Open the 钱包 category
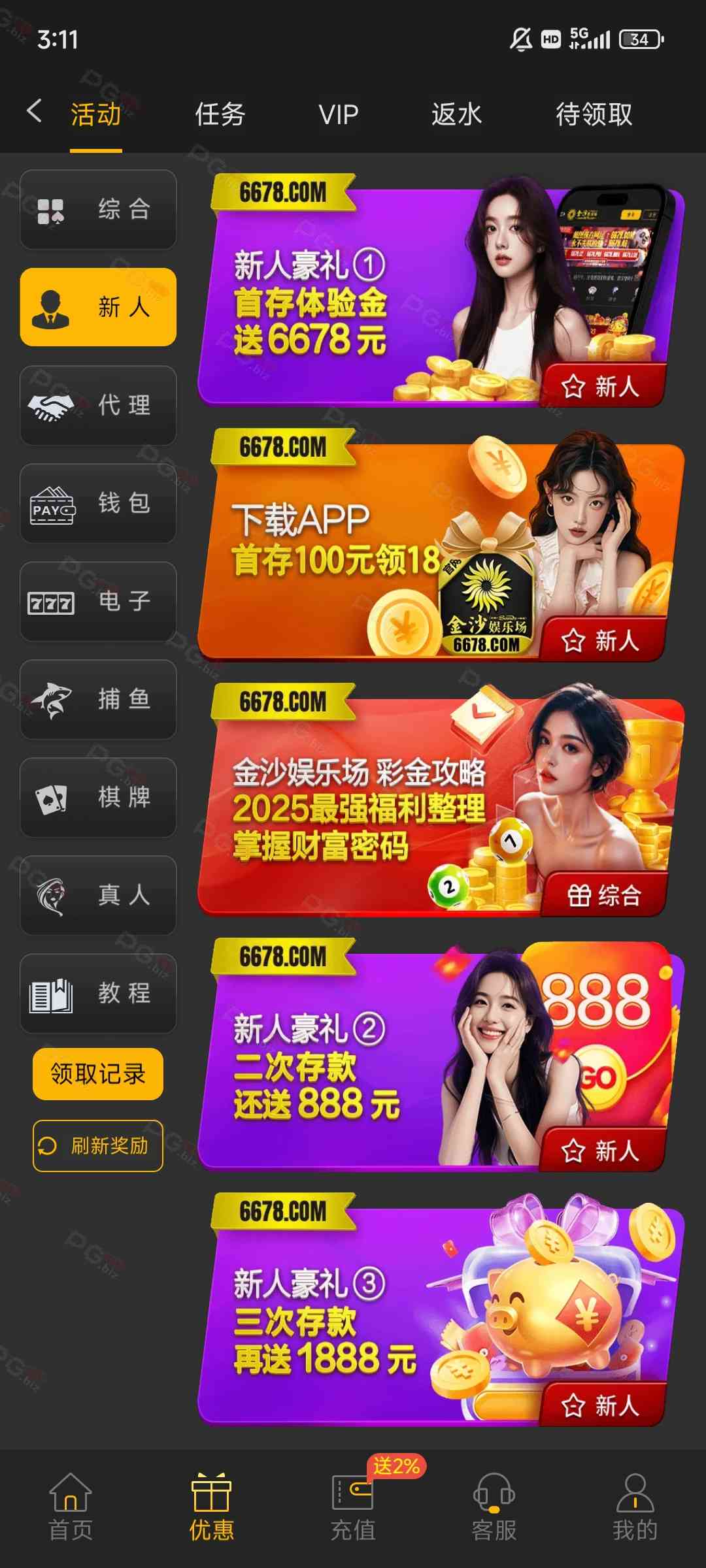This screenshot has width=706, height=1568. tap(98, 503)
